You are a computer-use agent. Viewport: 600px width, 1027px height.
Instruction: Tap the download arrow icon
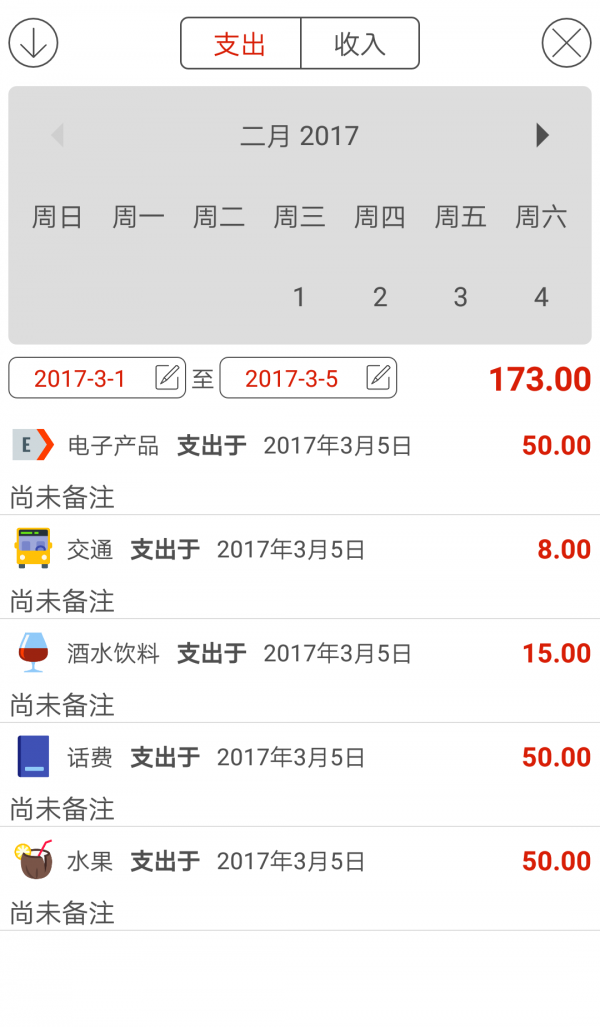pos(33,43)
